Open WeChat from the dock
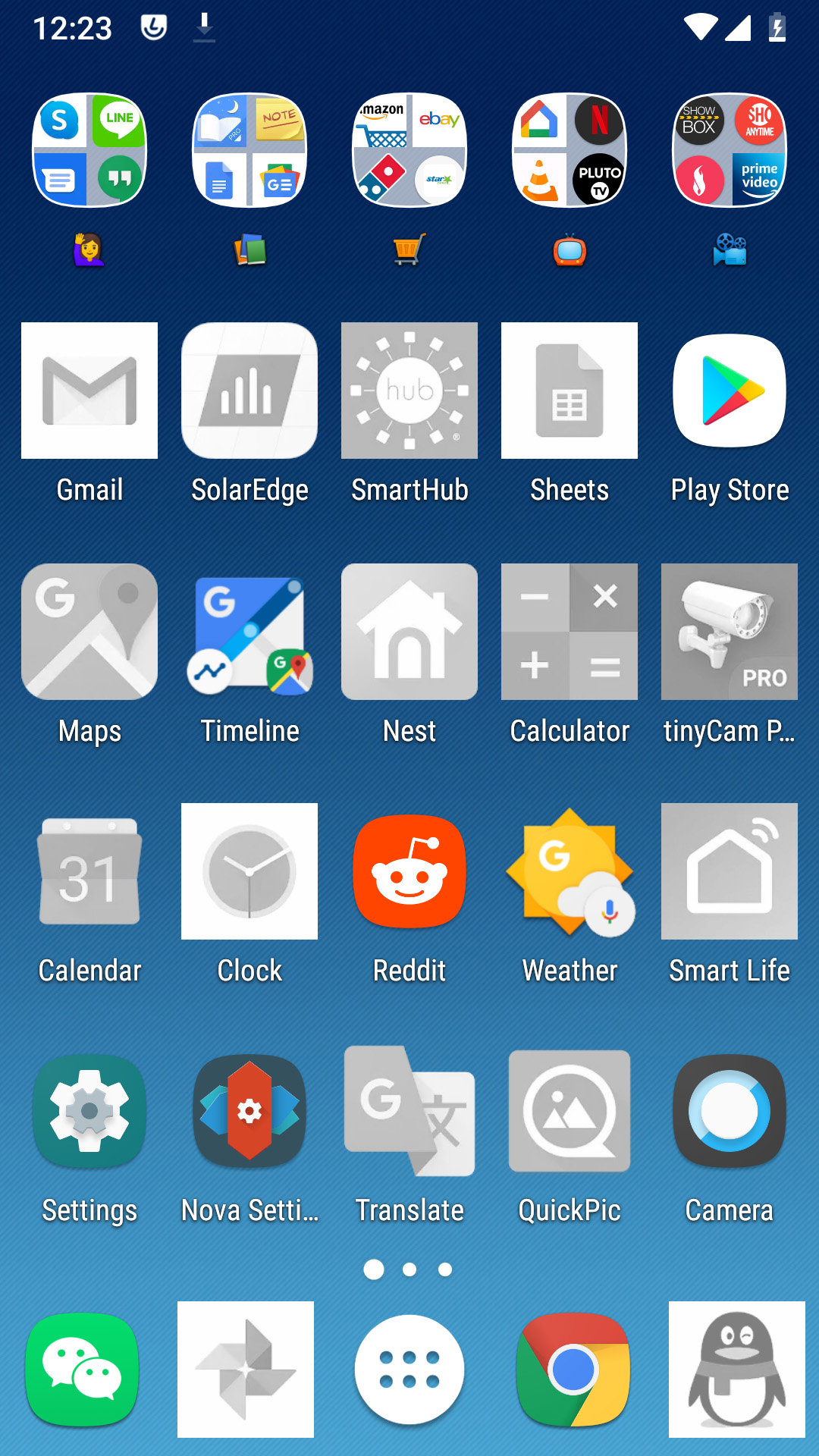This screenshot has height=1456, width=819. coord(82,1370)
